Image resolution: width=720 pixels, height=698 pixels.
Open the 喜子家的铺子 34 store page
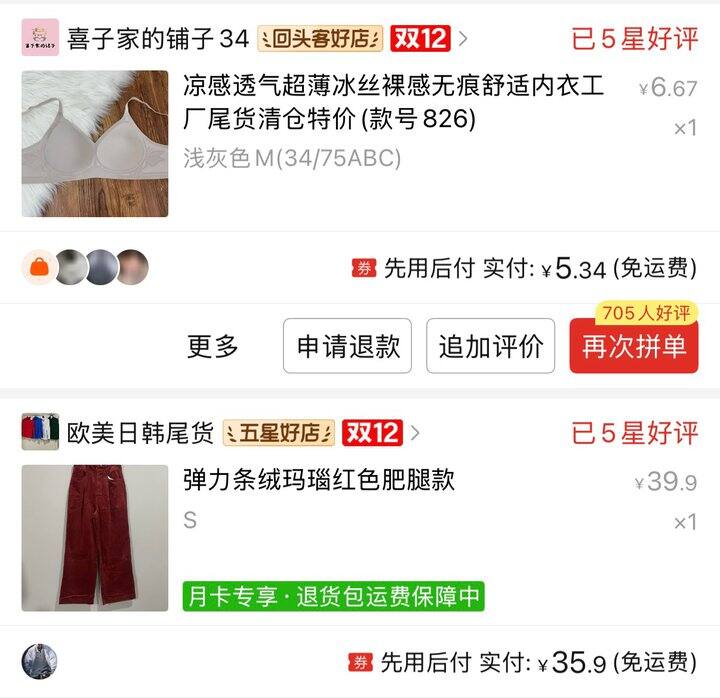click(x=158, y=39)
